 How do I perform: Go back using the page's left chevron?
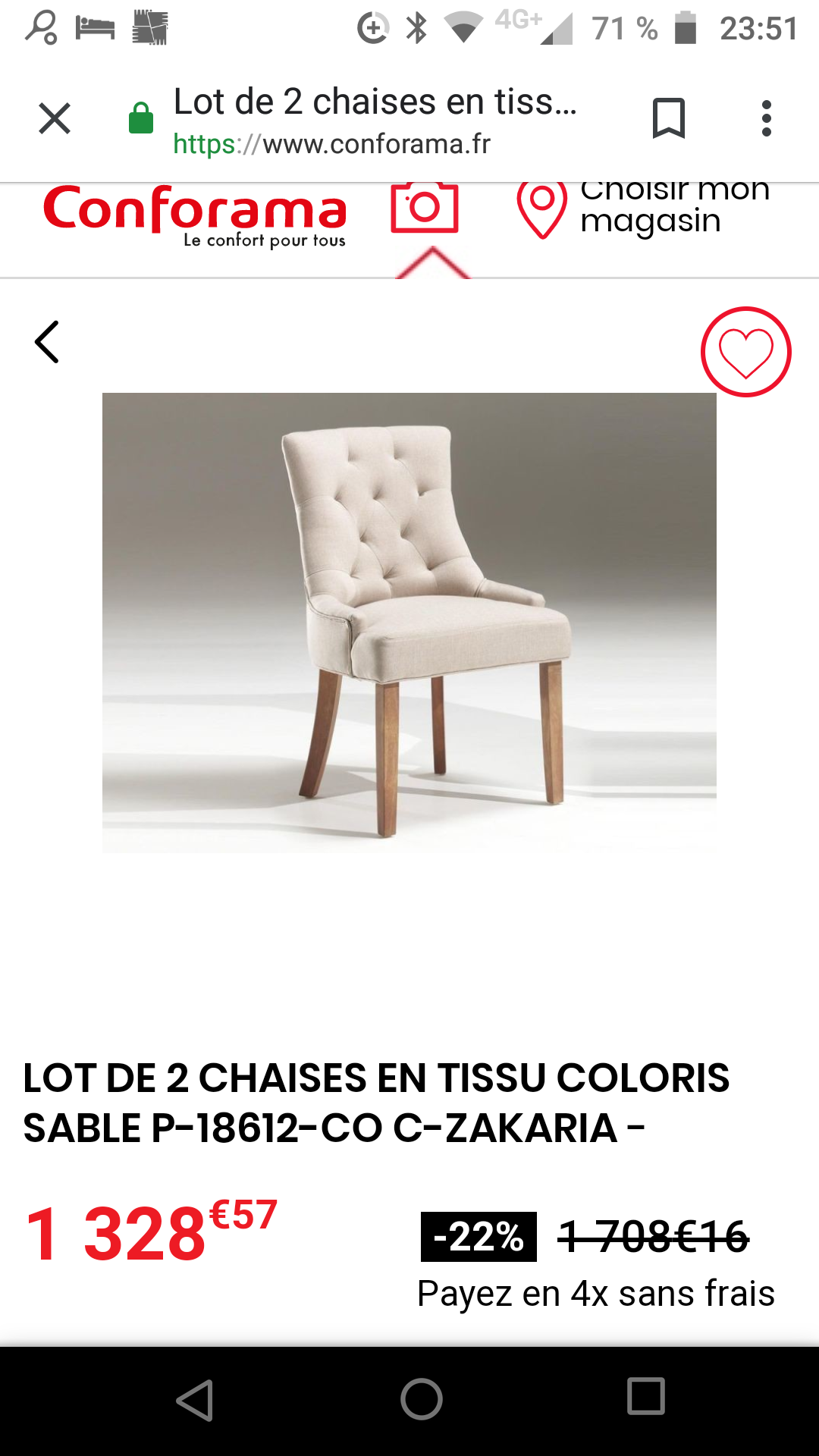click(x=47, y=342)
